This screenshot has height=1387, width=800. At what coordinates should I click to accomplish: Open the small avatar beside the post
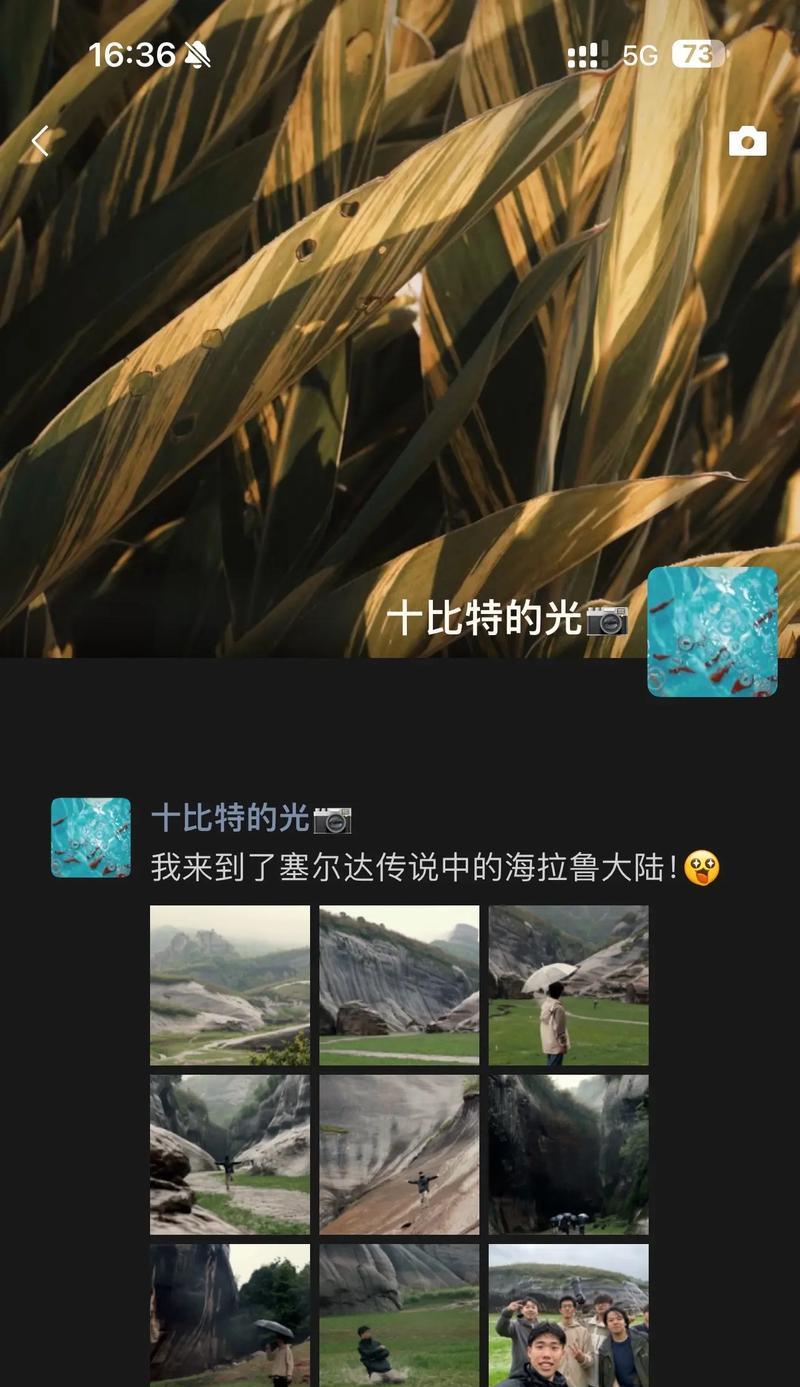tap(91, 837)
